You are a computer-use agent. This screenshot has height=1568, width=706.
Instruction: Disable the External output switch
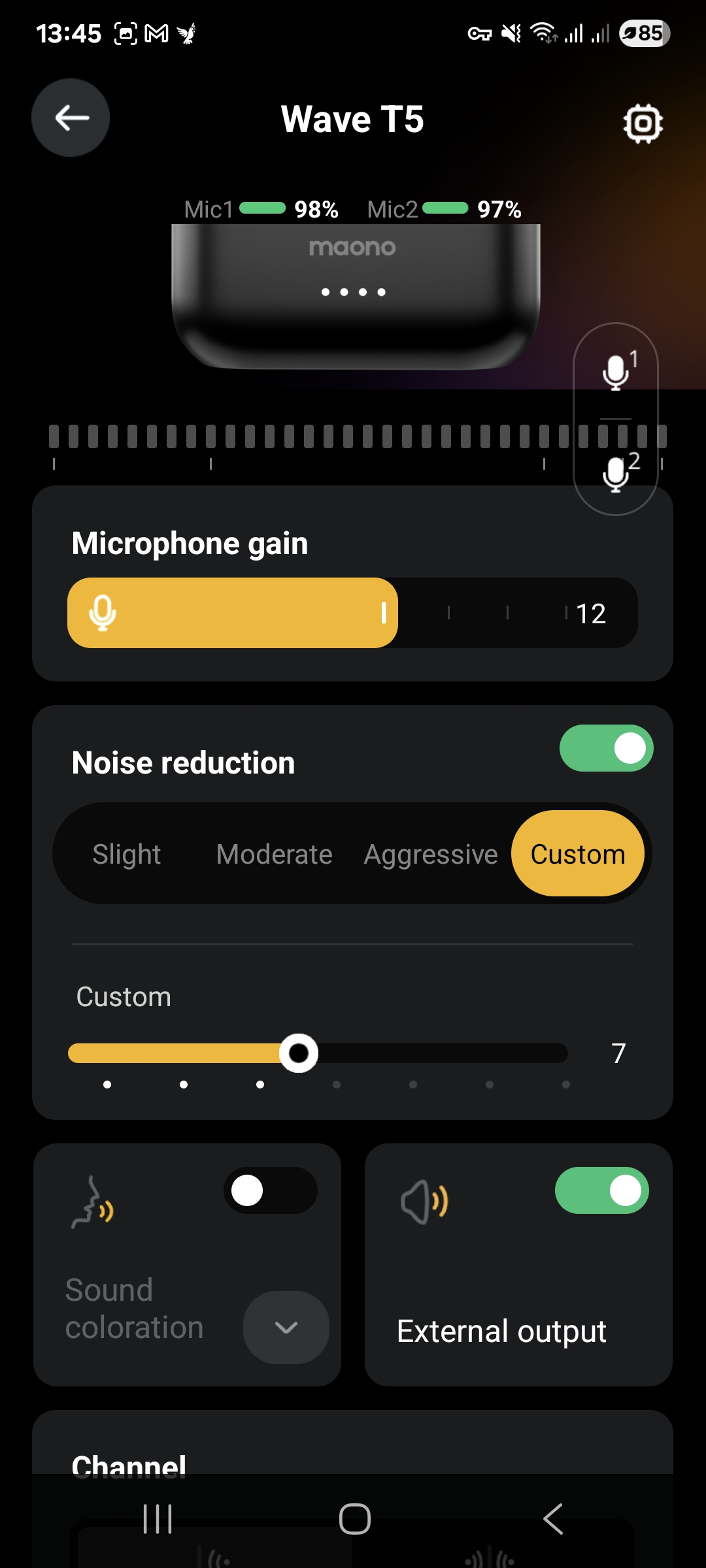pyautogui.click(x=601, y=1190)
